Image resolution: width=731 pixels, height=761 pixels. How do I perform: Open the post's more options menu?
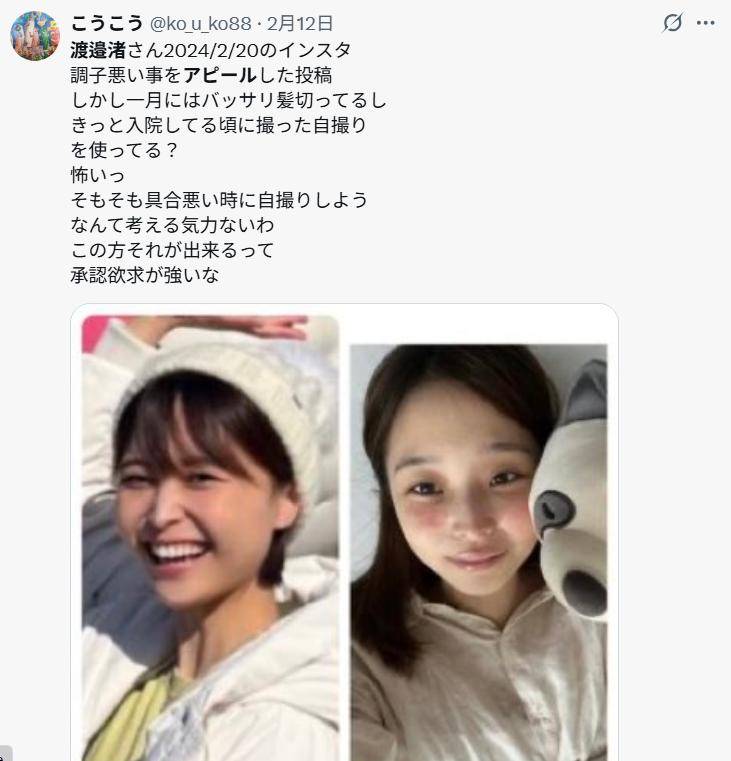click(x=705, y=22)
